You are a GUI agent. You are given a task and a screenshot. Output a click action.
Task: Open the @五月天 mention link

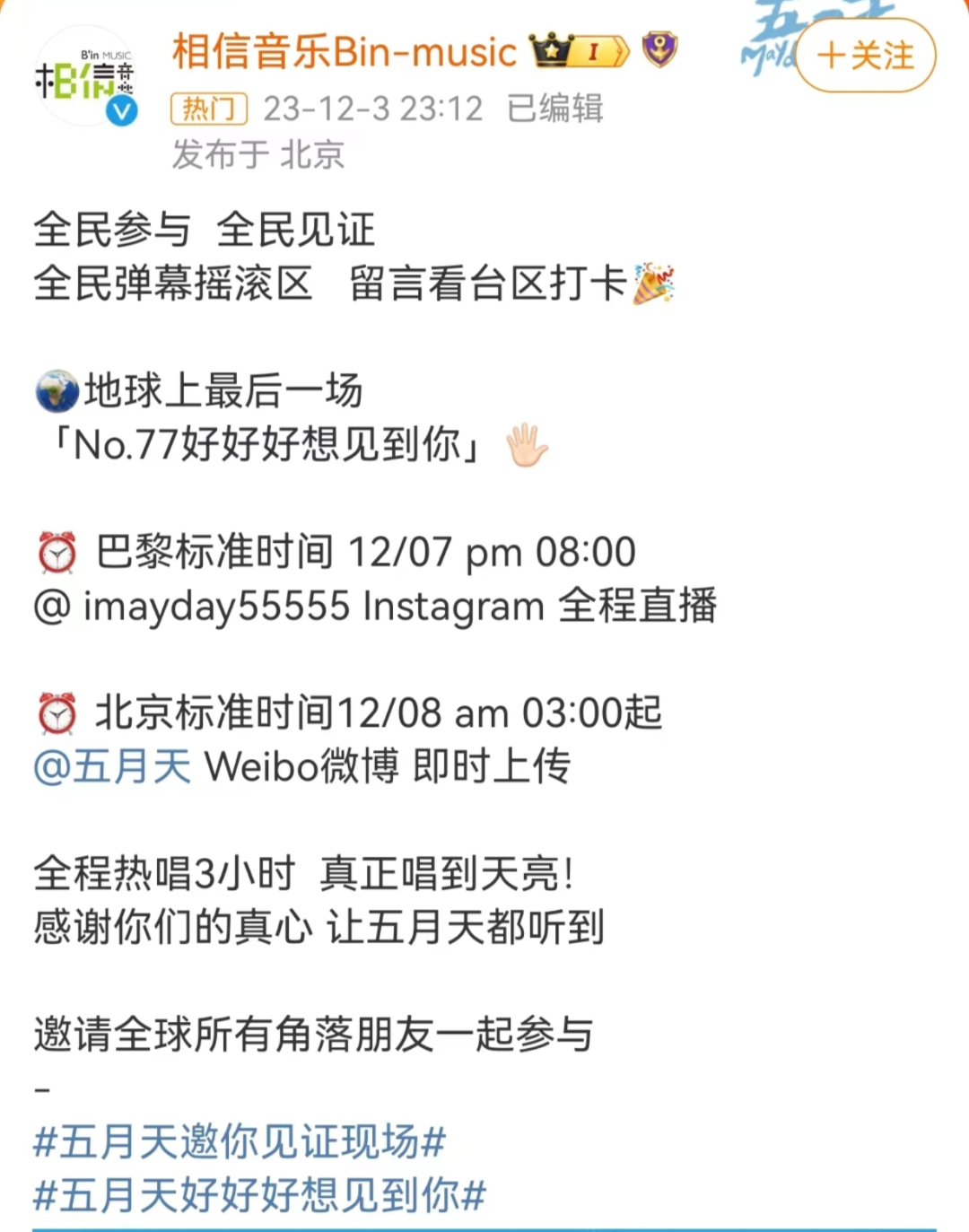112,766
